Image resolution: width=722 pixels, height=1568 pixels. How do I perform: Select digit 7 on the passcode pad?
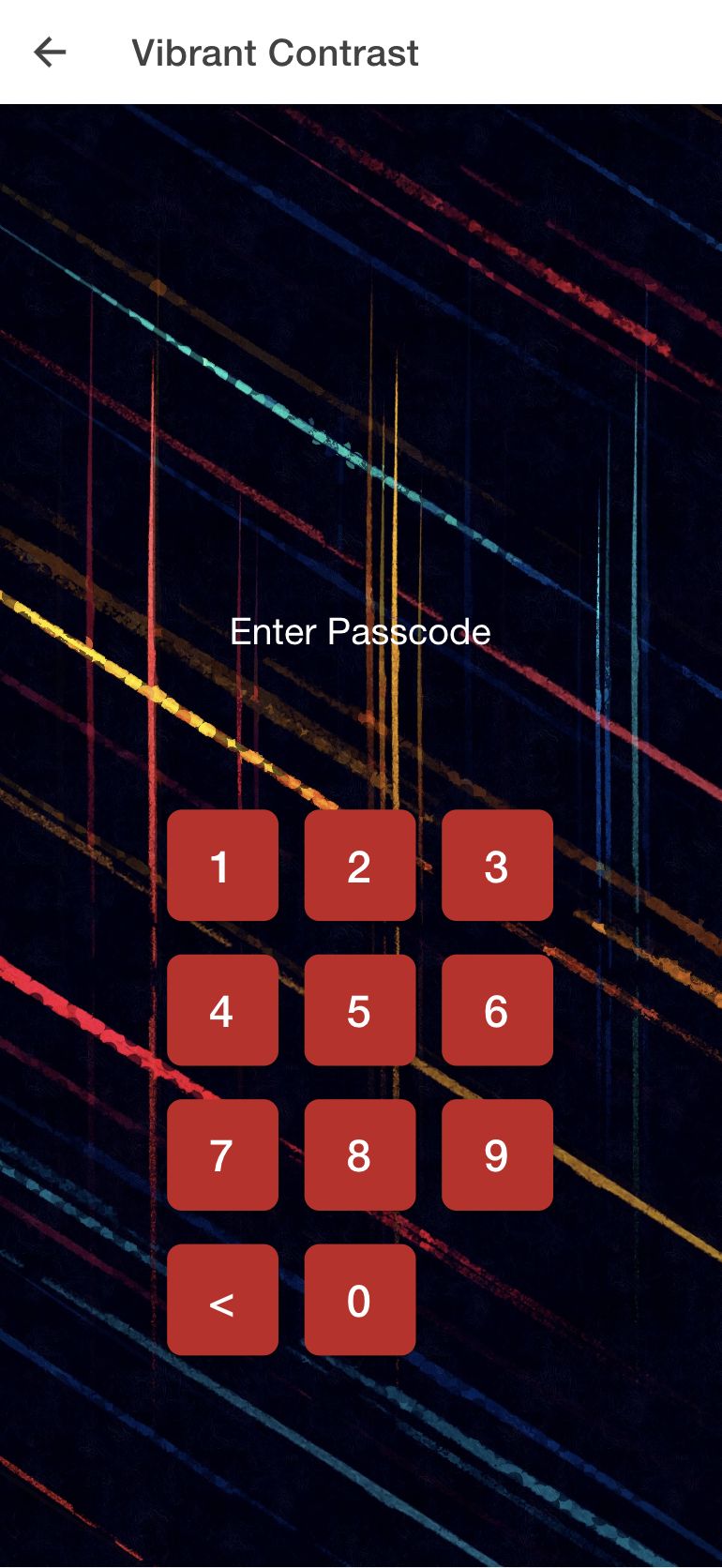(x=222, y=1154)
